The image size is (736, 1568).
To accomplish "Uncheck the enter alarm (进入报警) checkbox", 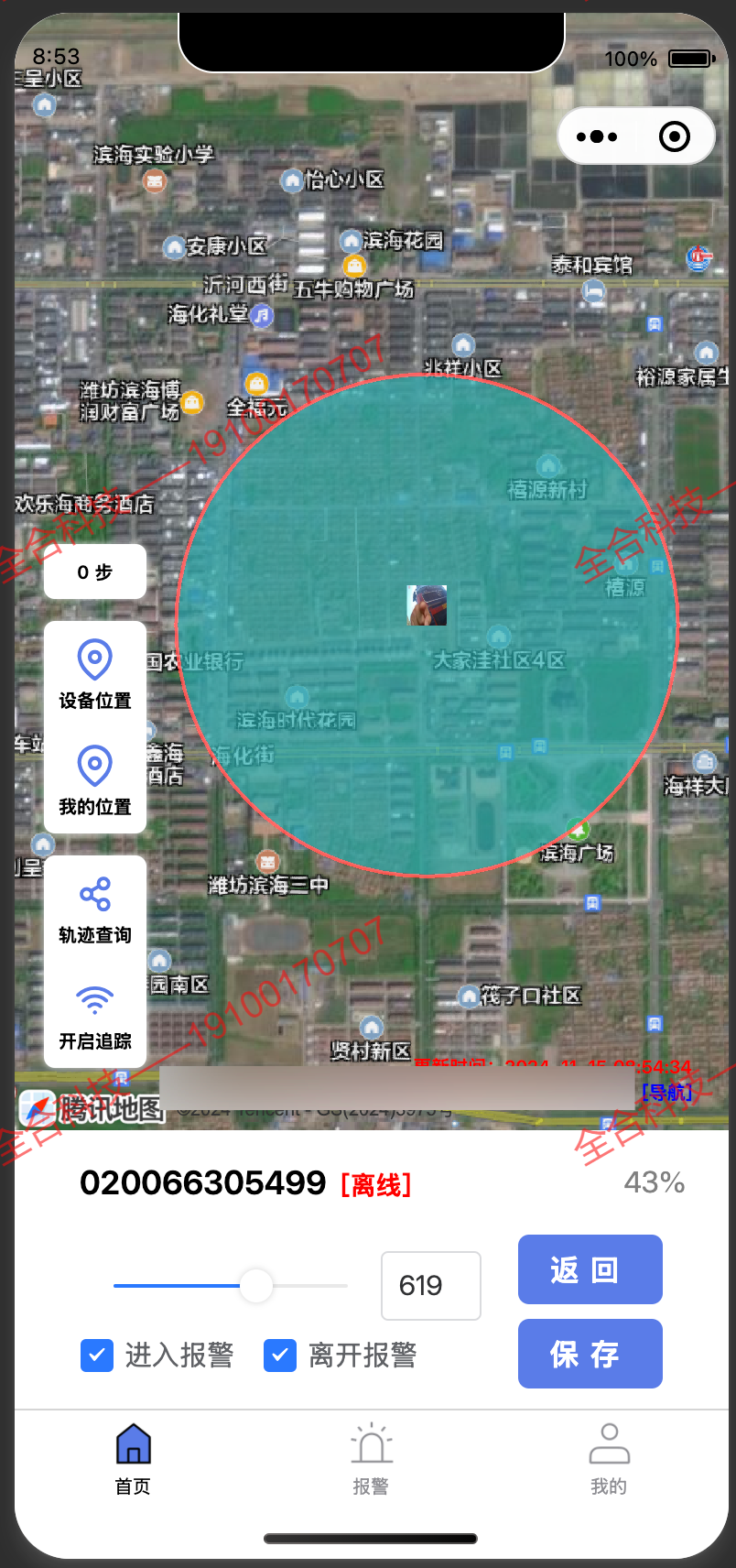I will (97, 1355).
